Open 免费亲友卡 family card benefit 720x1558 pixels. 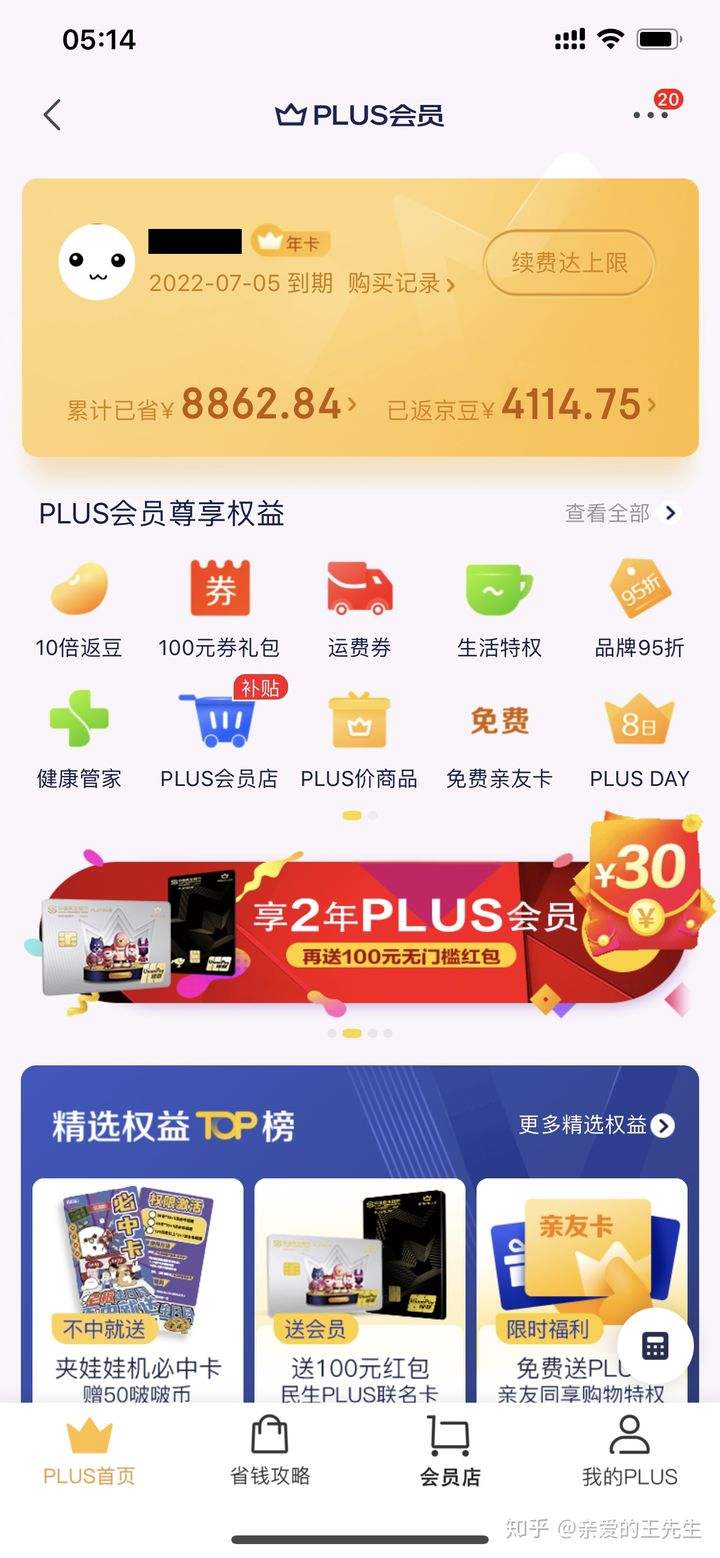499,740
